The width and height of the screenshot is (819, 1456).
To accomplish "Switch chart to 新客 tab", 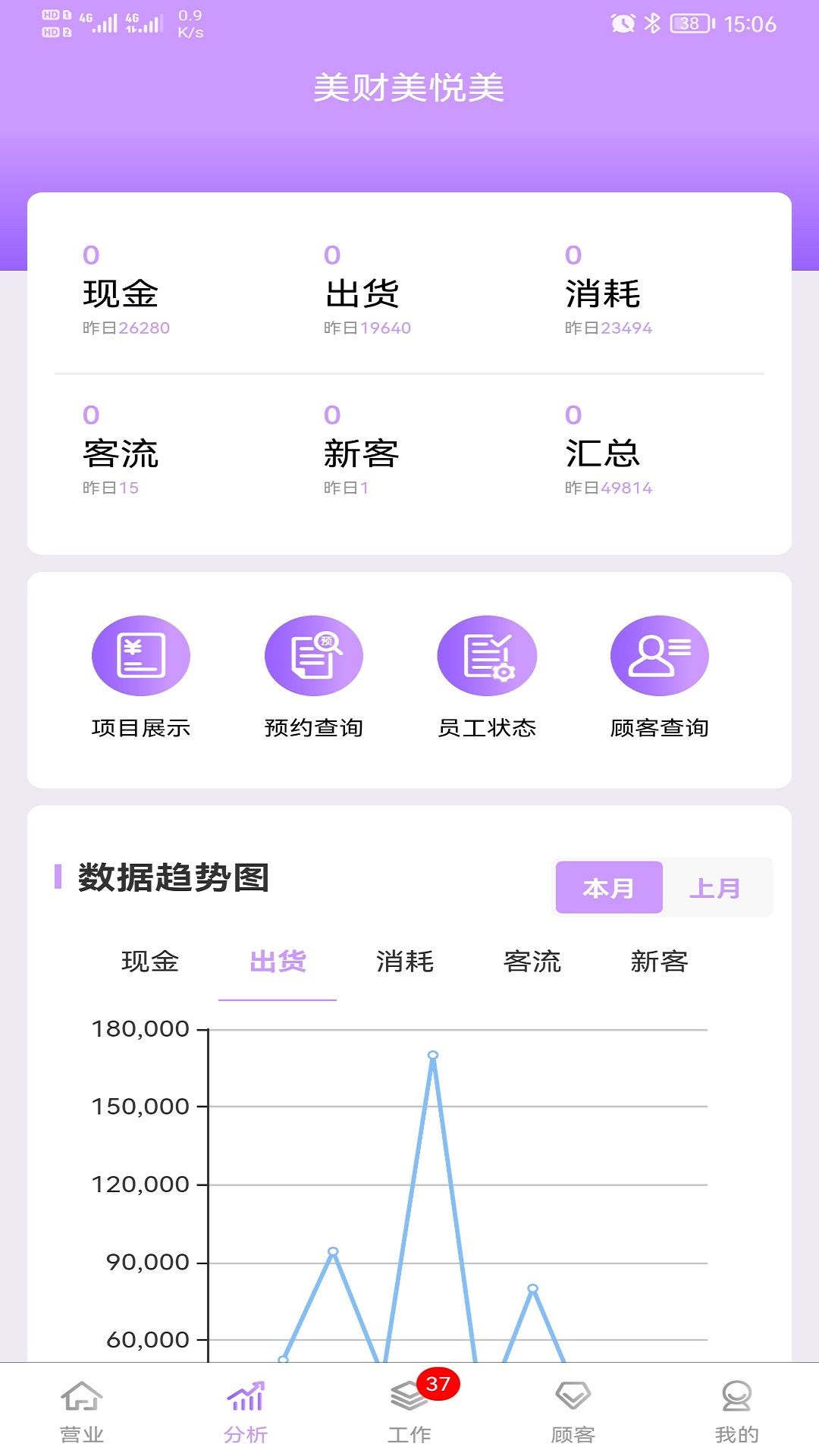I will (660, 962).
